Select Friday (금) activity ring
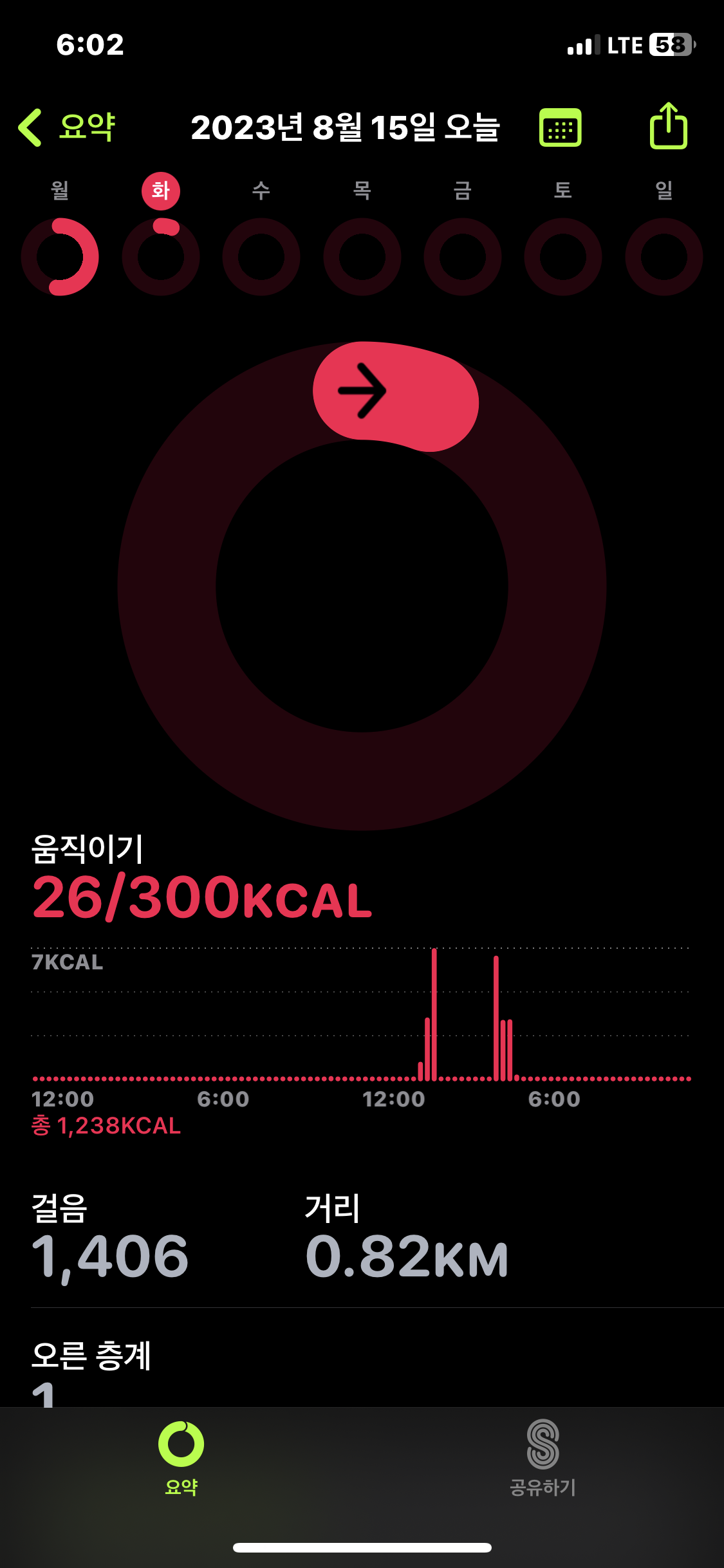The height and width of the screenshot is (1568, 724). pyautogui.click(x=463, y=256)
